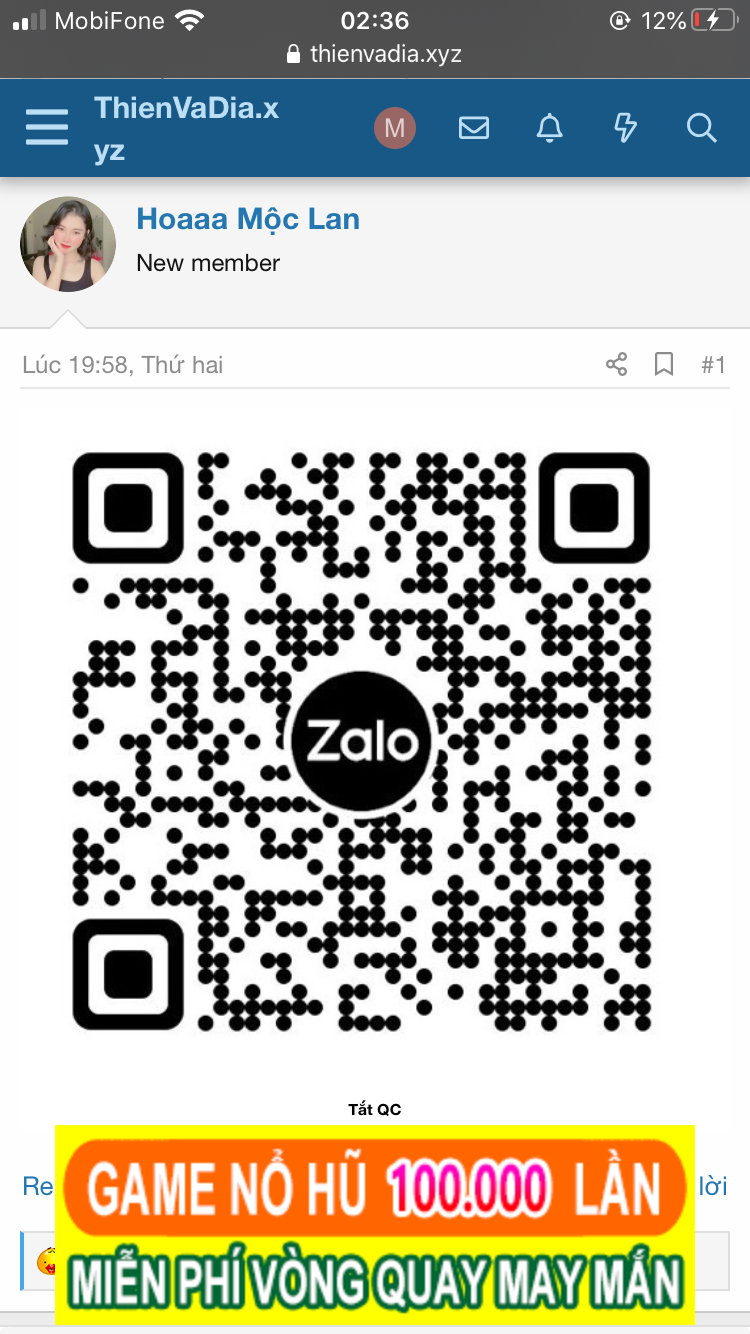Open the #1 post permalink
Screen dimensions: 750x1334
[x=712, y=365]
